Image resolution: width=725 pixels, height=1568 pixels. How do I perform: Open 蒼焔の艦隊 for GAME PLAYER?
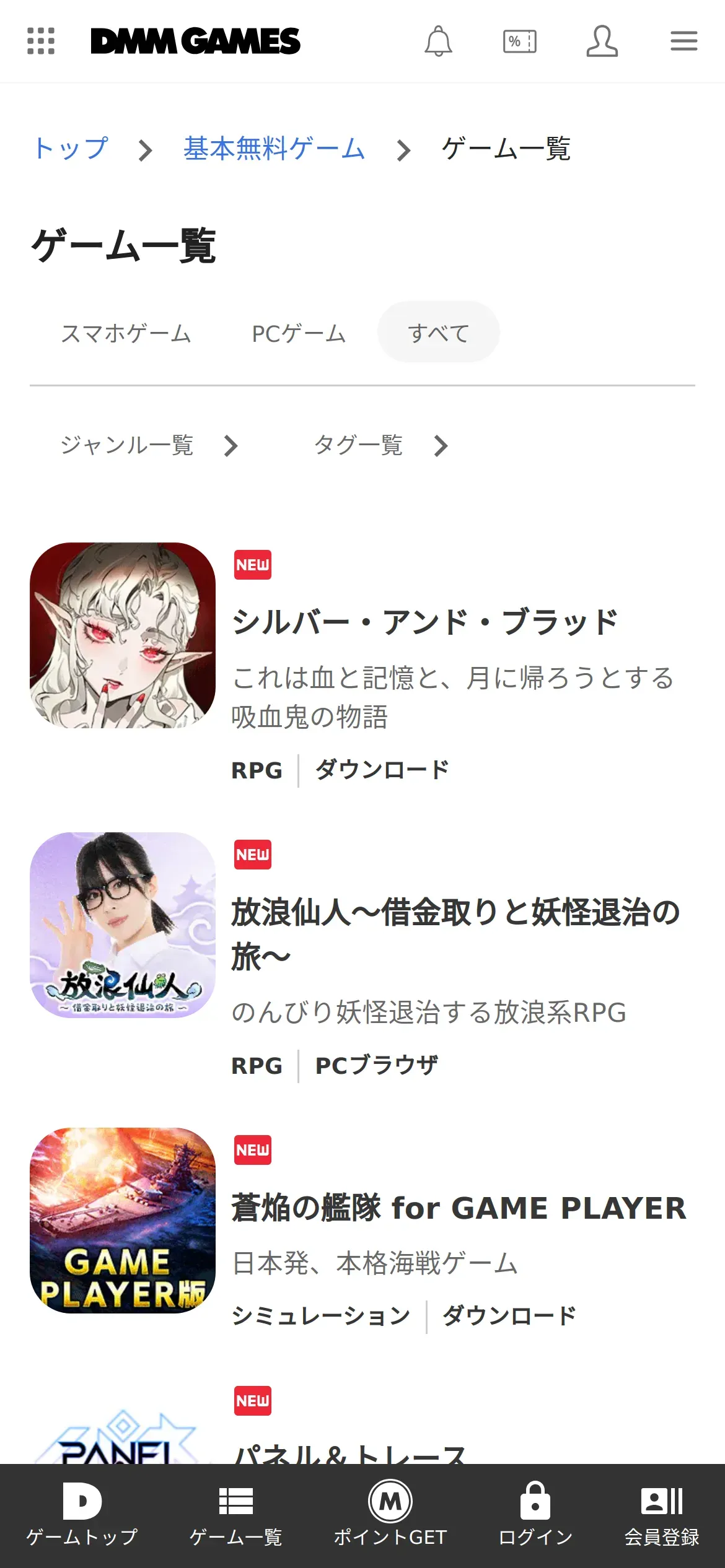[459, 1208]
